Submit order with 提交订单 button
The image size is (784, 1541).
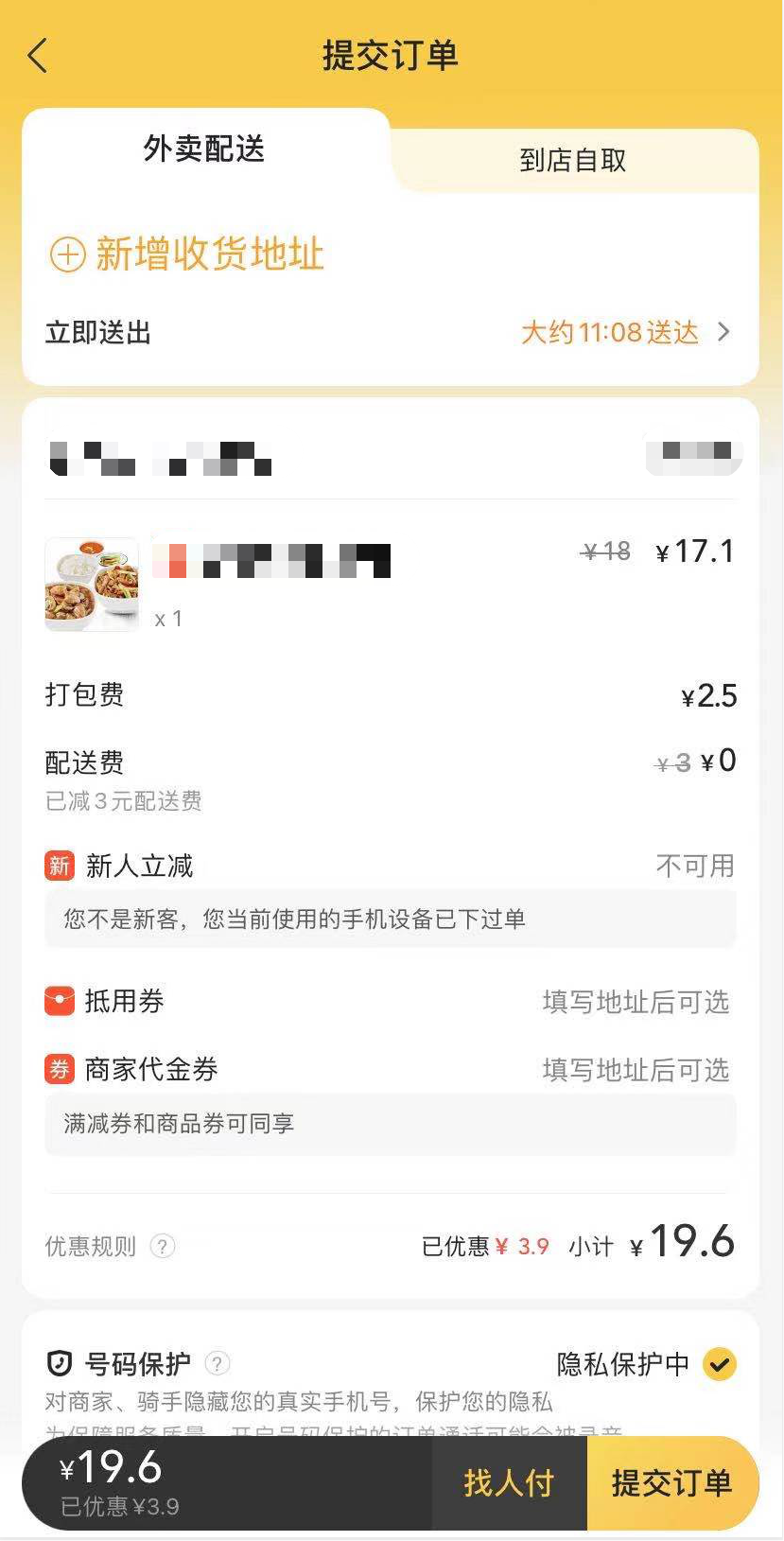671,1482
